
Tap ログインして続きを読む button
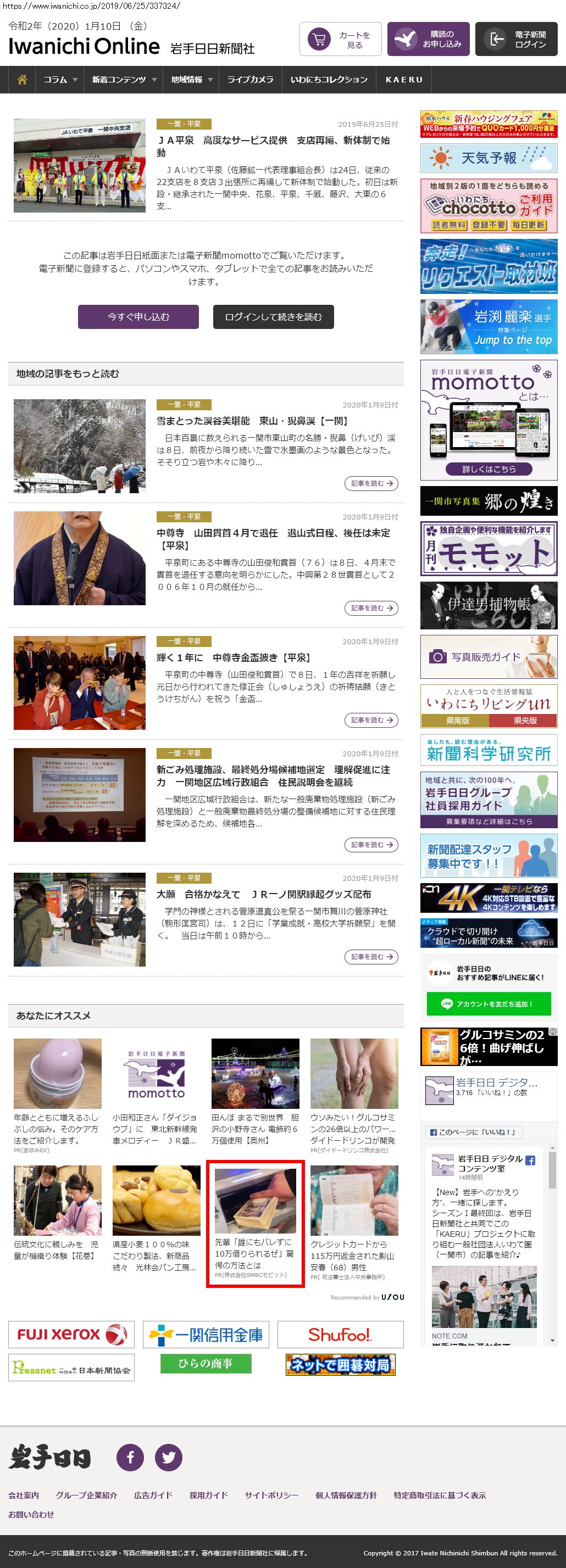coord(273,317)
